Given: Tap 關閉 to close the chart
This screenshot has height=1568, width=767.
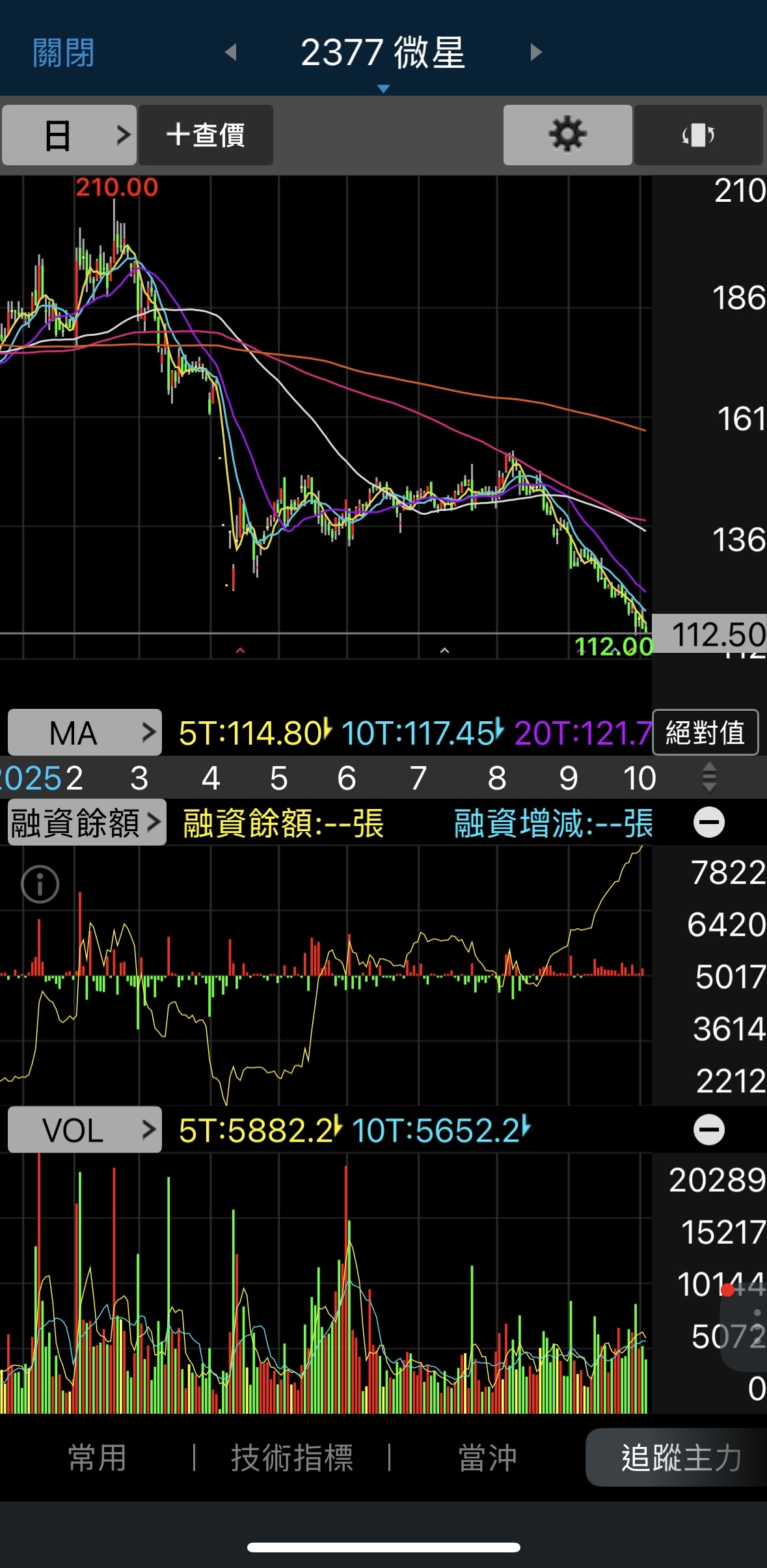Looking at the screenshot, I should coord(63,53).
